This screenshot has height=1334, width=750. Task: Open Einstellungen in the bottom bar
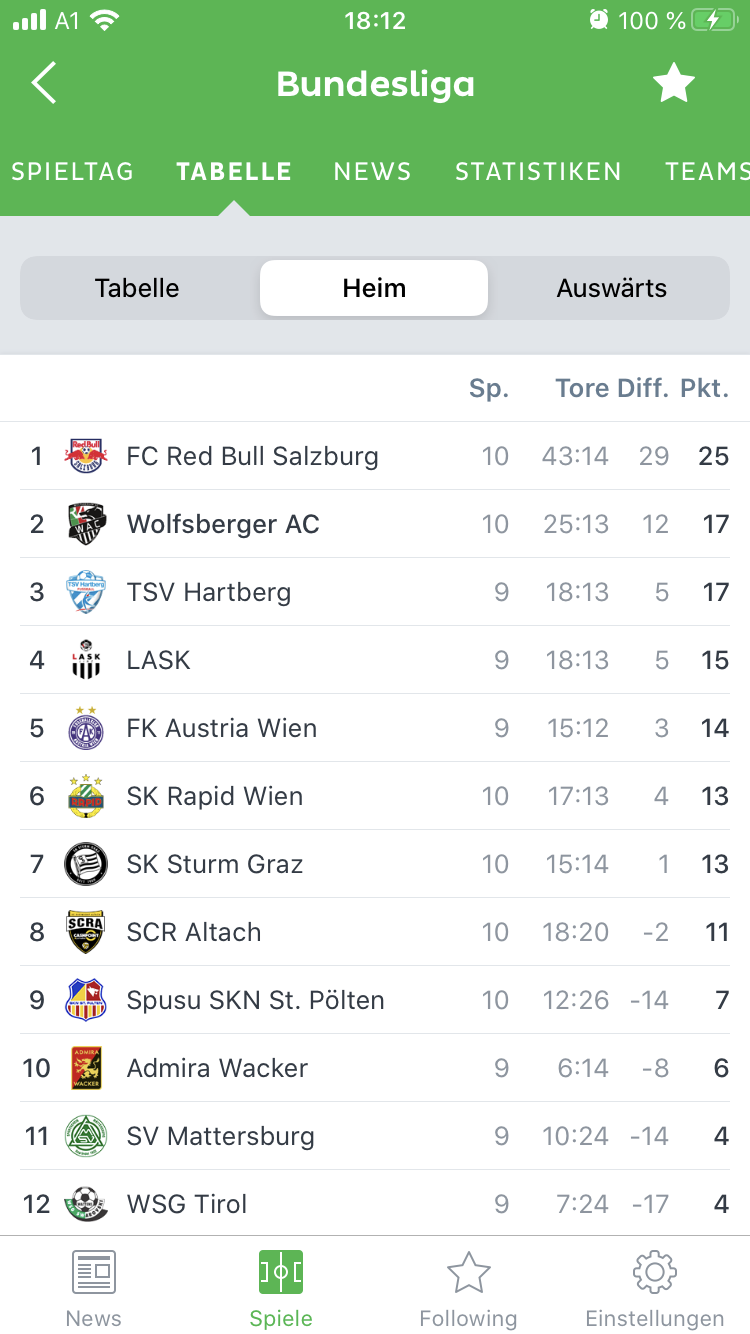click(655, 1288)
